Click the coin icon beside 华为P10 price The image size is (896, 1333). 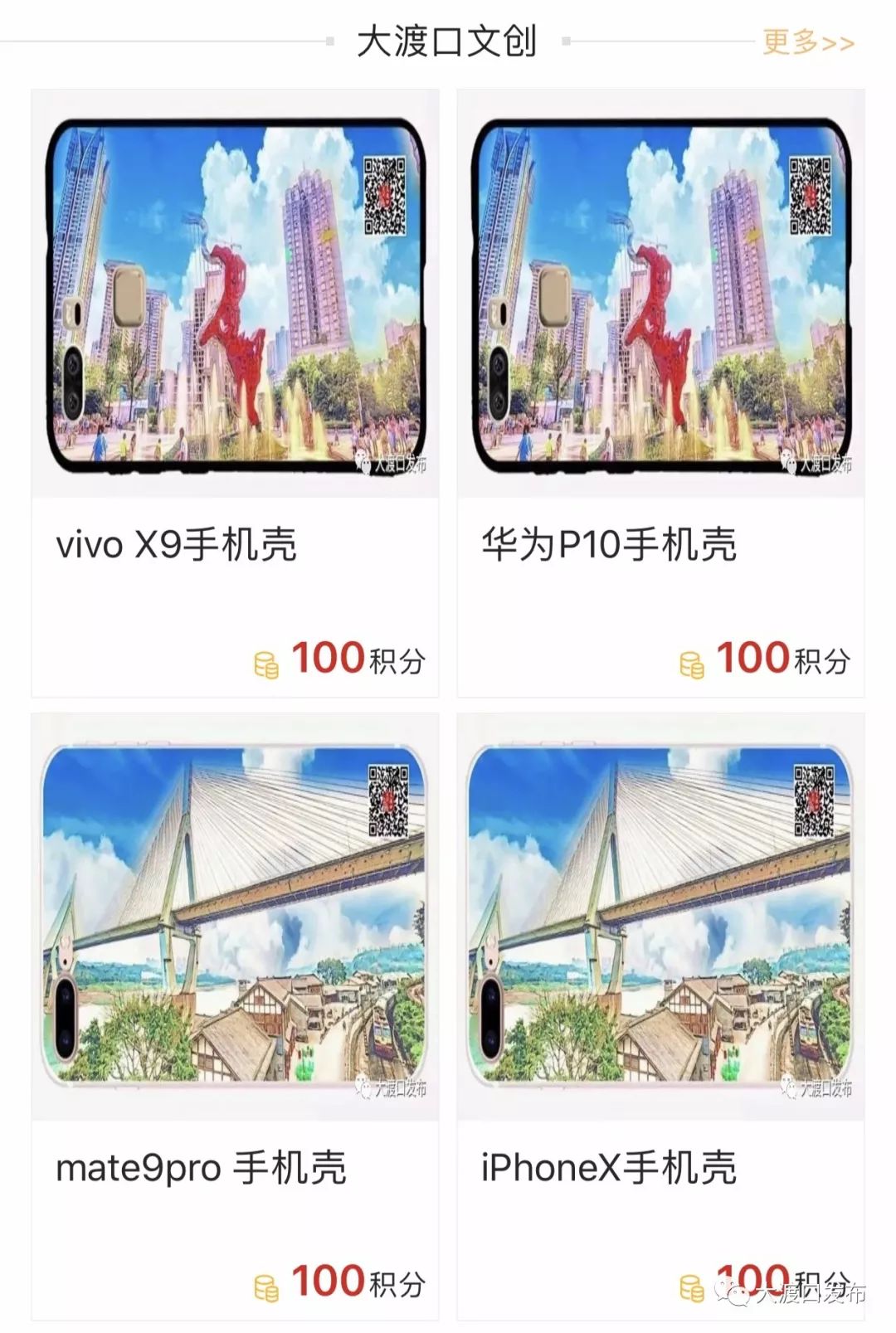pyautogui.click(x=690, y=662)
